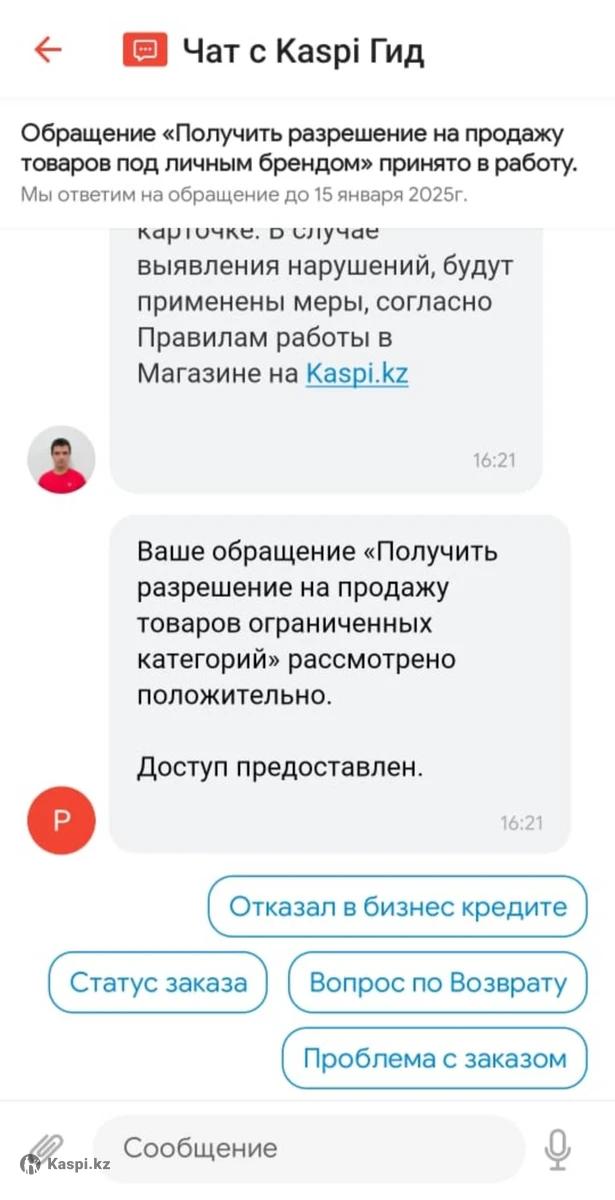615x1200 pixels.
Task: Go back using the red arrow
Action: (x=47, y=50)
